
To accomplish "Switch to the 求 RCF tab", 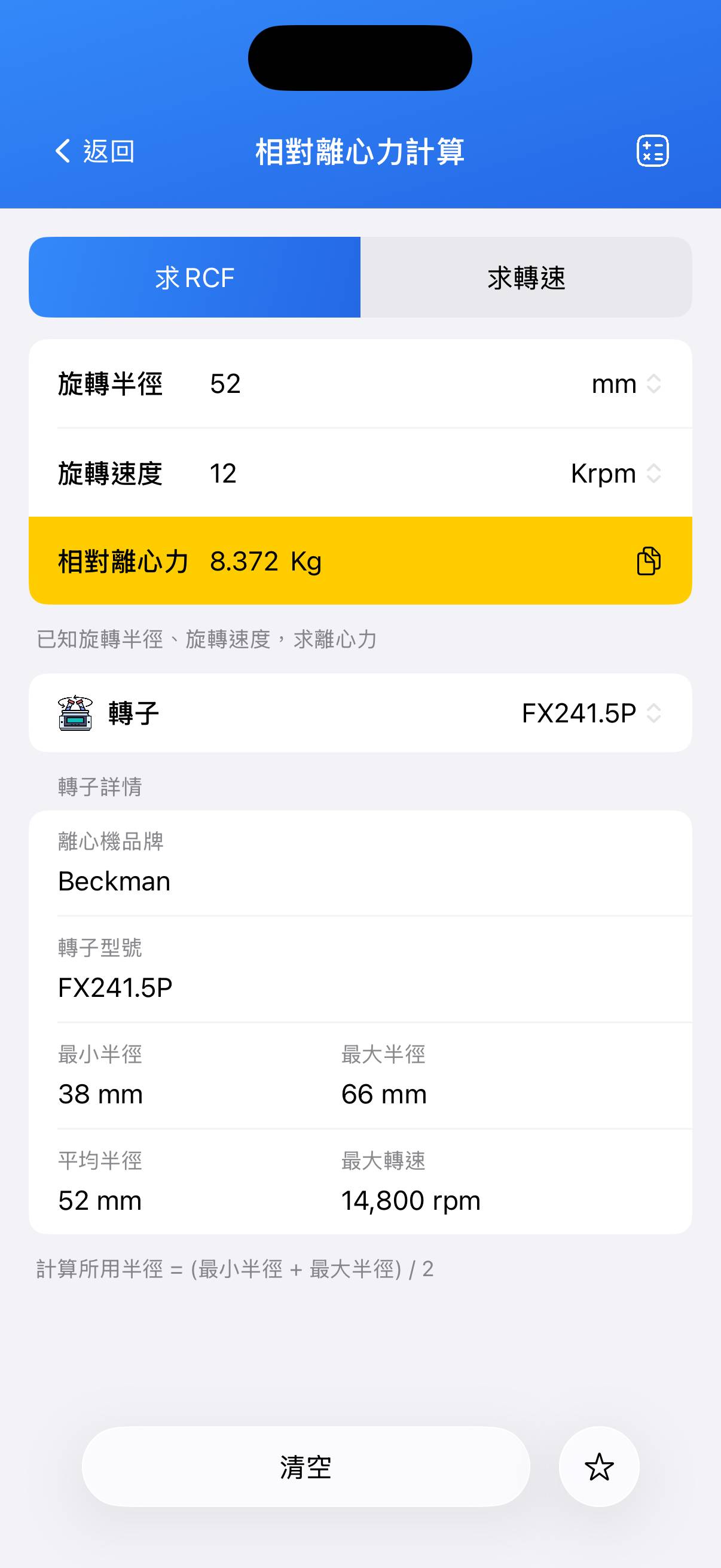I will [x=195, y=277].
